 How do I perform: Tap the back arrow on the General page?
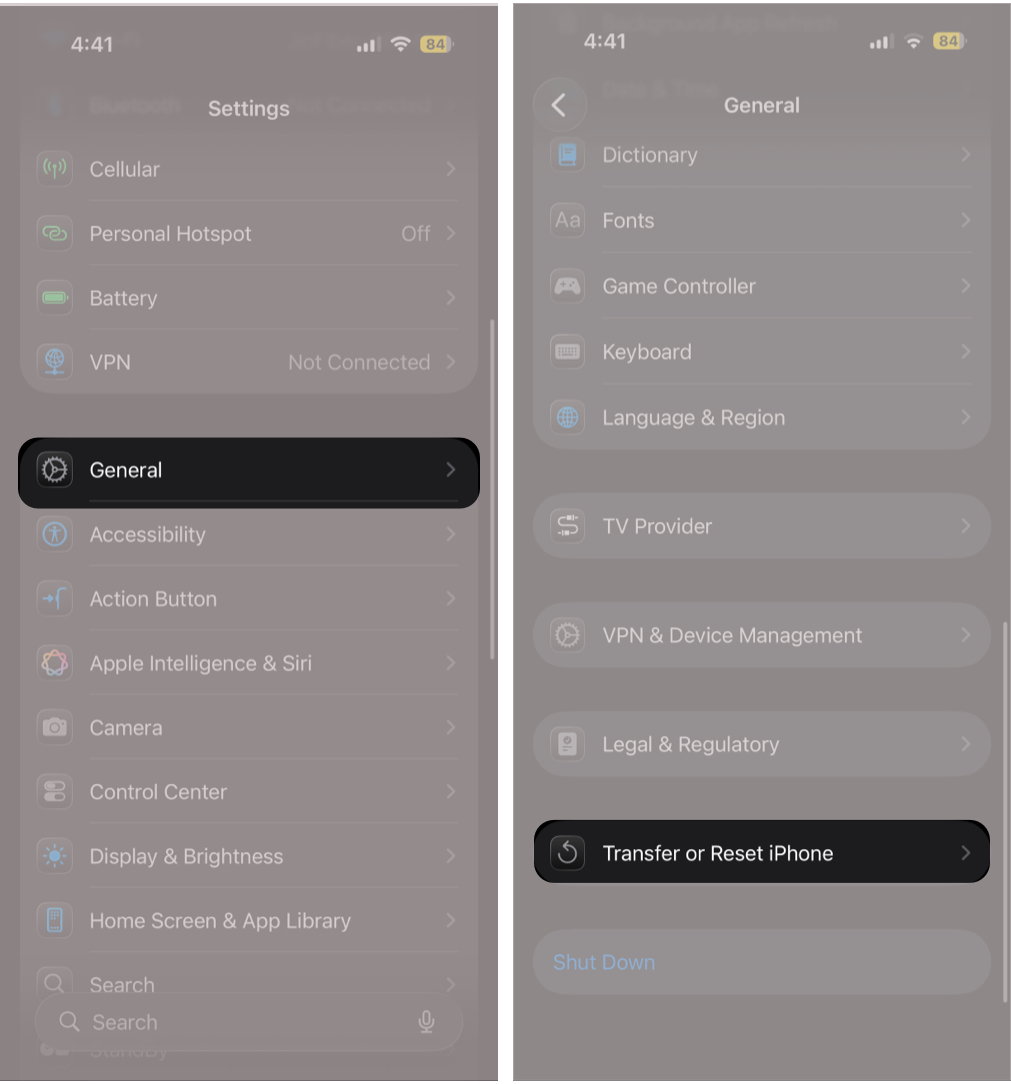(x=560, y=104)
